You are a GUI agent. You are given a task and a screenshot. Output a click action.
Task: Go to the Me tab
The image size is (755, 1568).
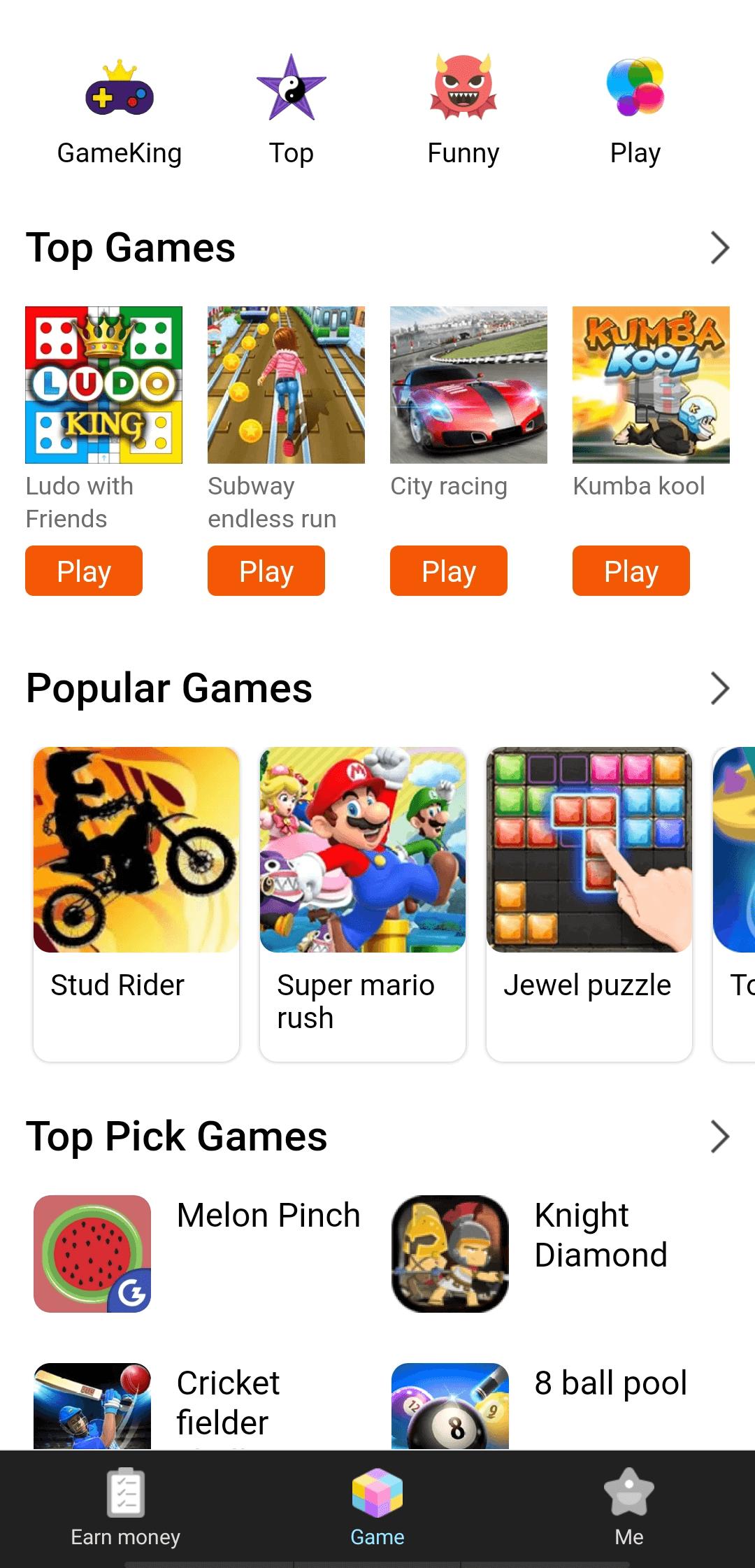(x=629, y=1508)
